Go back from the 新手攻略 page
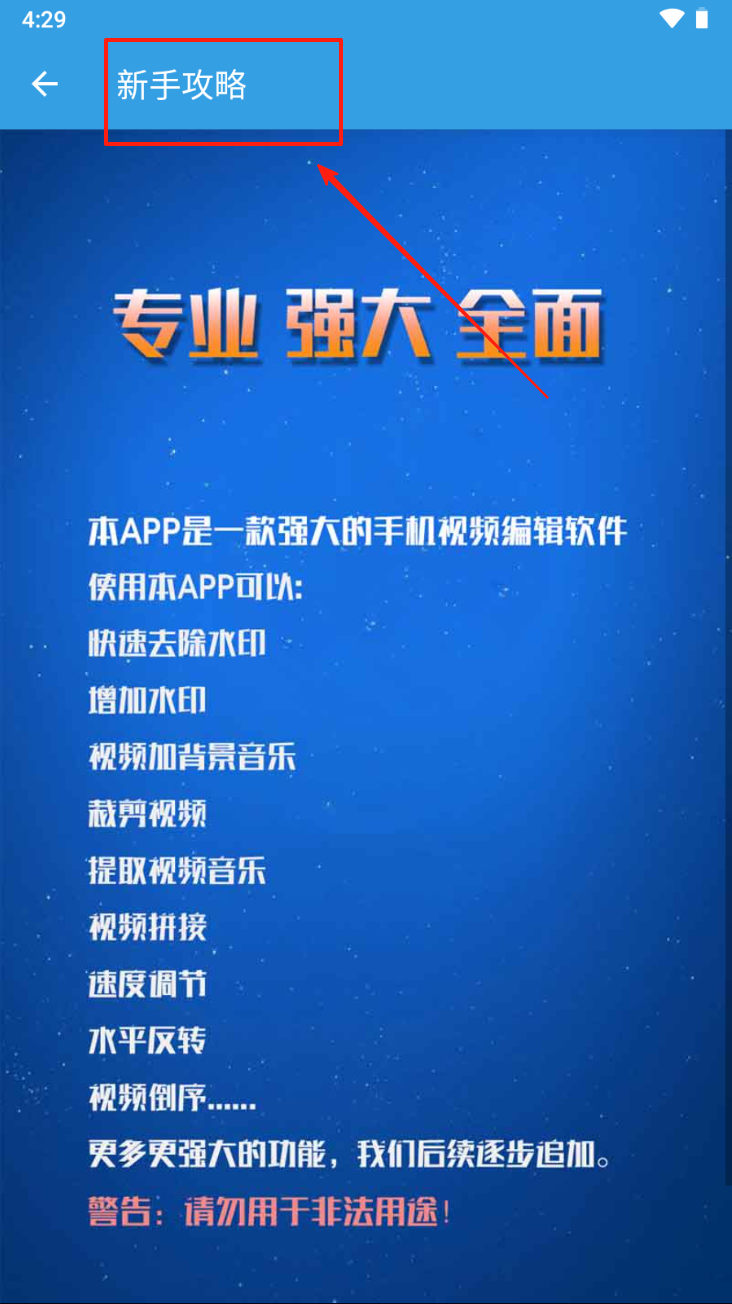This screenshot has height=1304, width=732. coord(45,85)
